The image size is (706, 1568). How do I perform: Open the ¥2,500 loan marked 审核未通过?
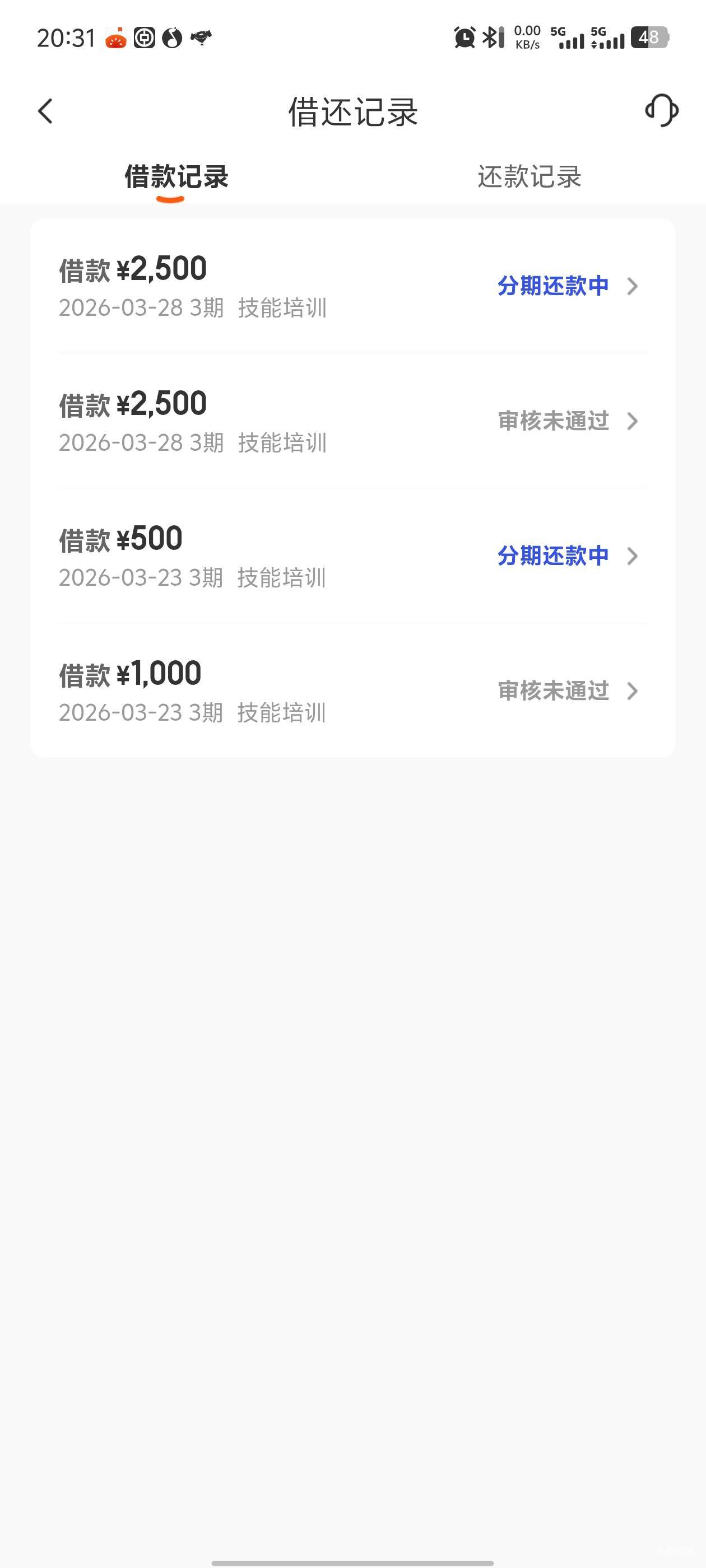coord(352,421)
